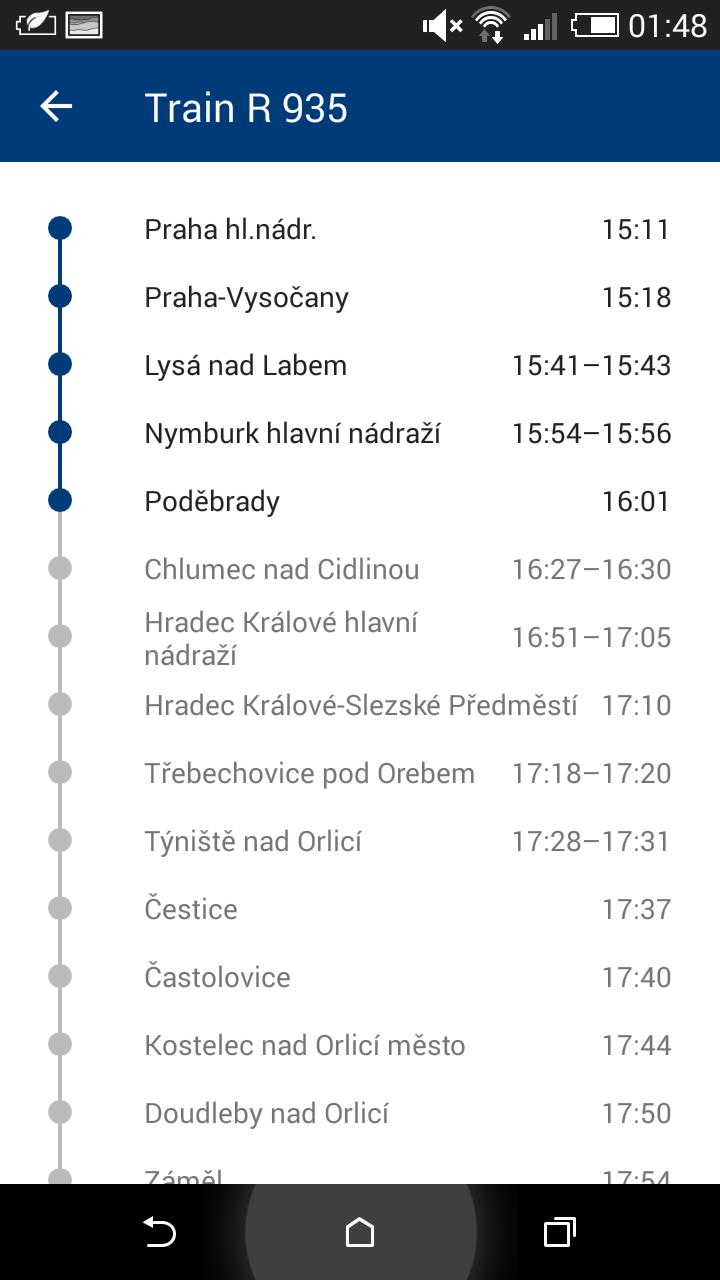Tap the system home button
Screen dimensions: 720x1280
tap(360, 1232)
